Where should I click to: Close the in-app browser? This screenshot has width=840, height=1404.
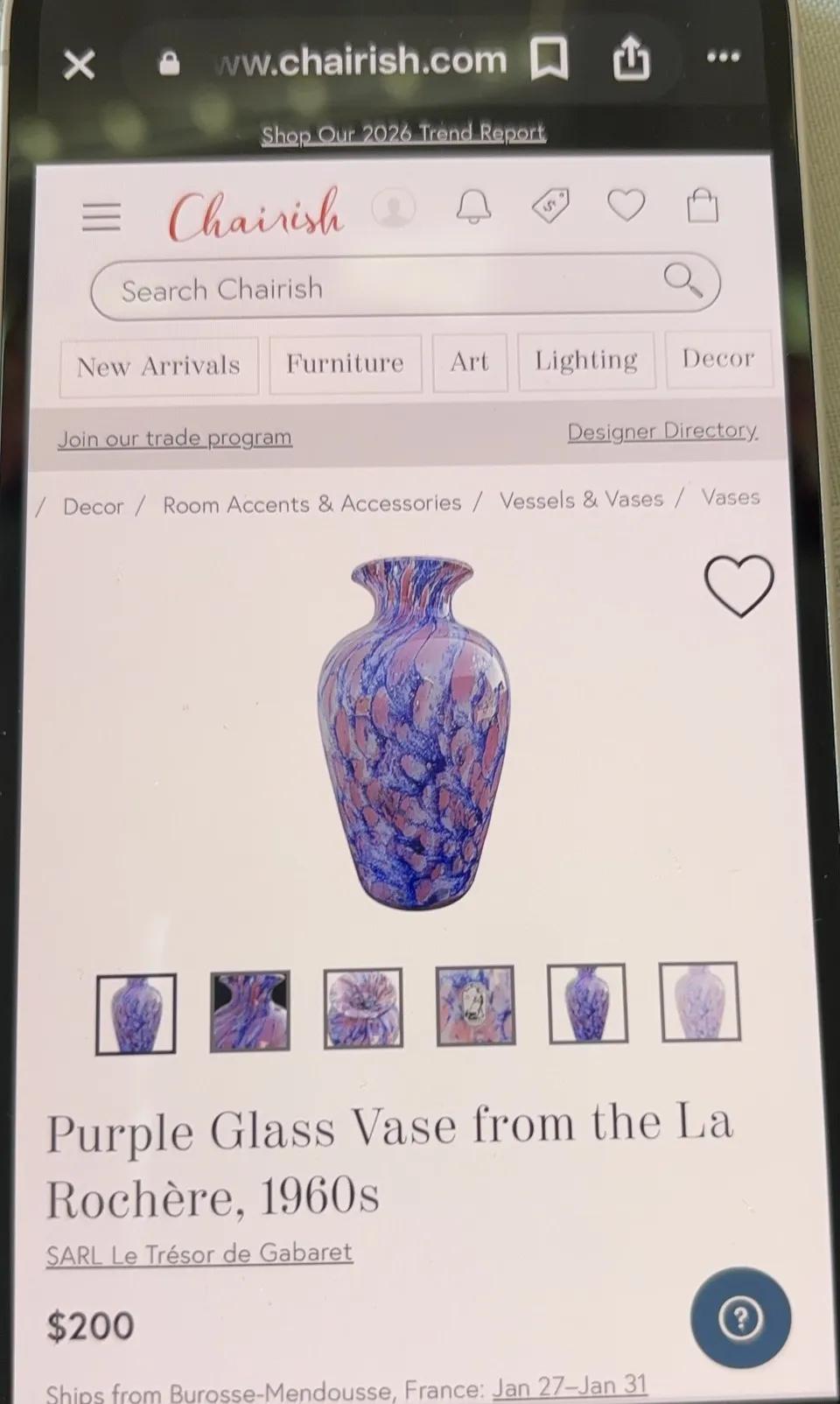point(79,64)
